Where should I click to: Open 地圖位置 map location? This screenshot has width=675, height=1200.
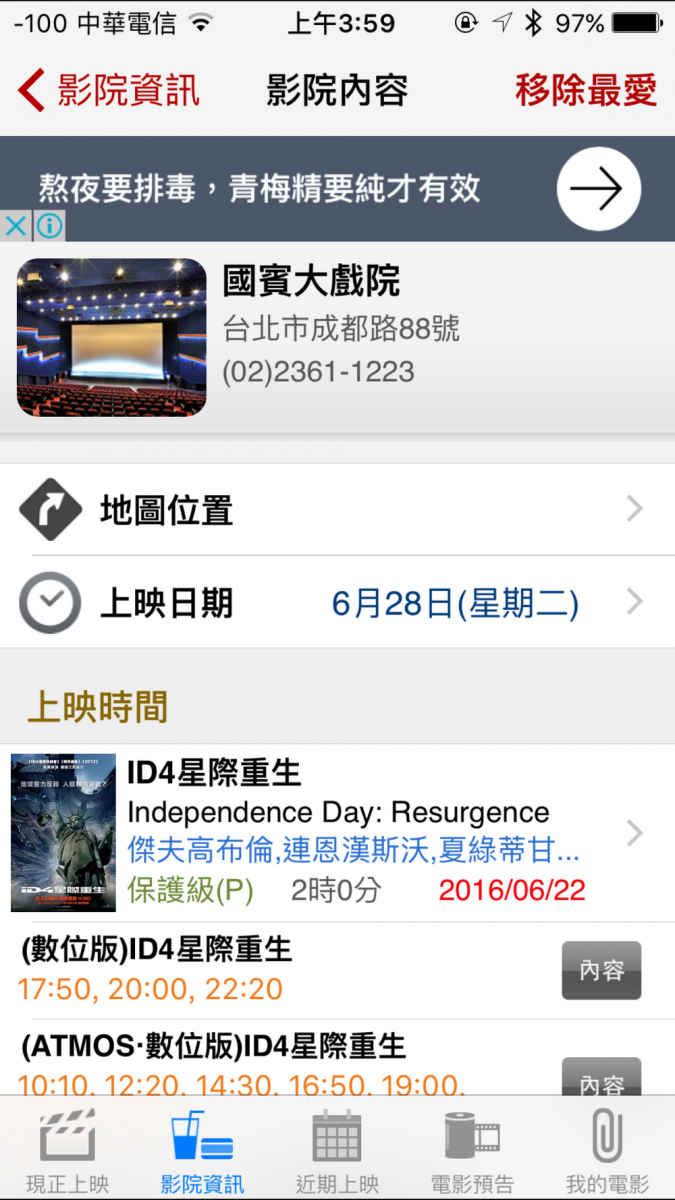(337, 510)
